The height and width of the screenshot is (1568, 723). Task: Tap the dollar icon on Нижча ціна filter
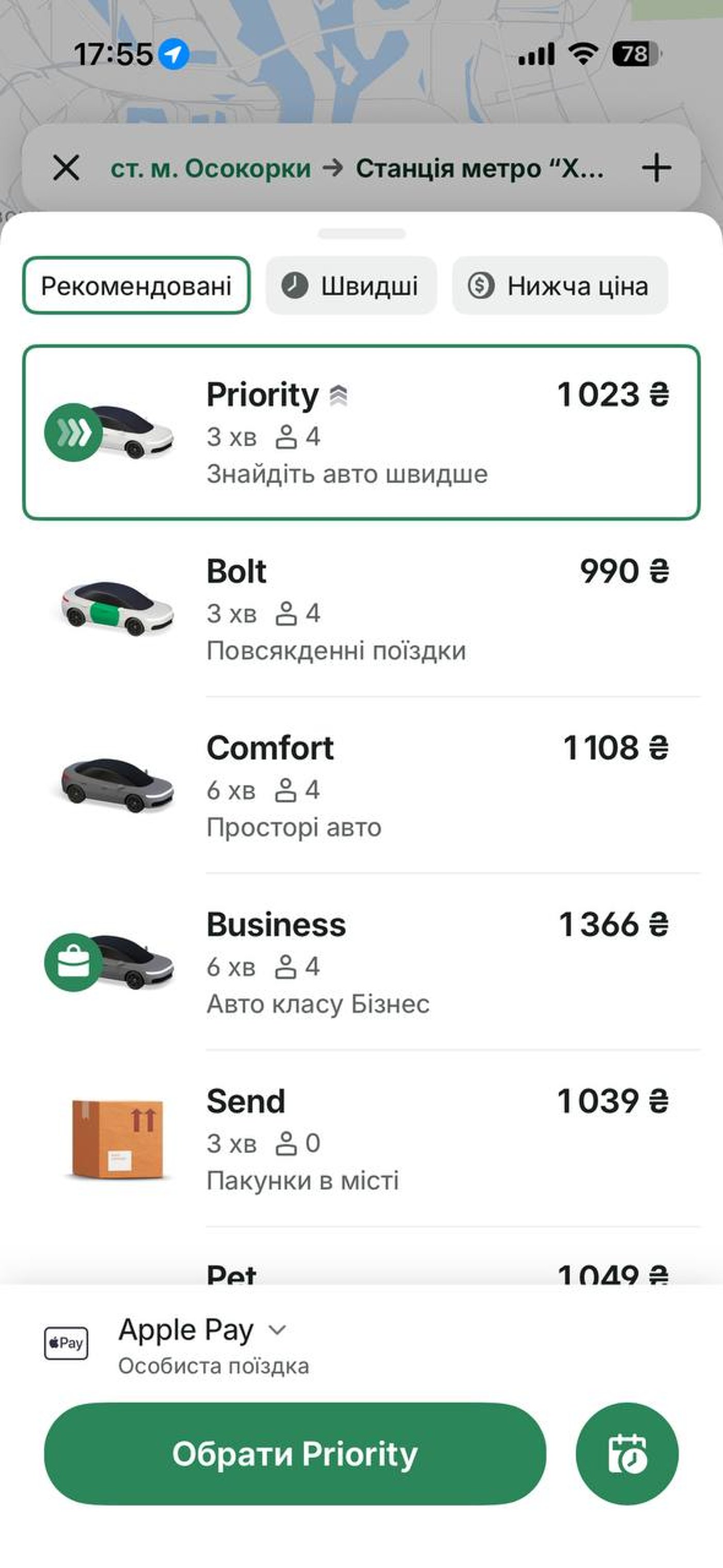(x=481, y=286)
